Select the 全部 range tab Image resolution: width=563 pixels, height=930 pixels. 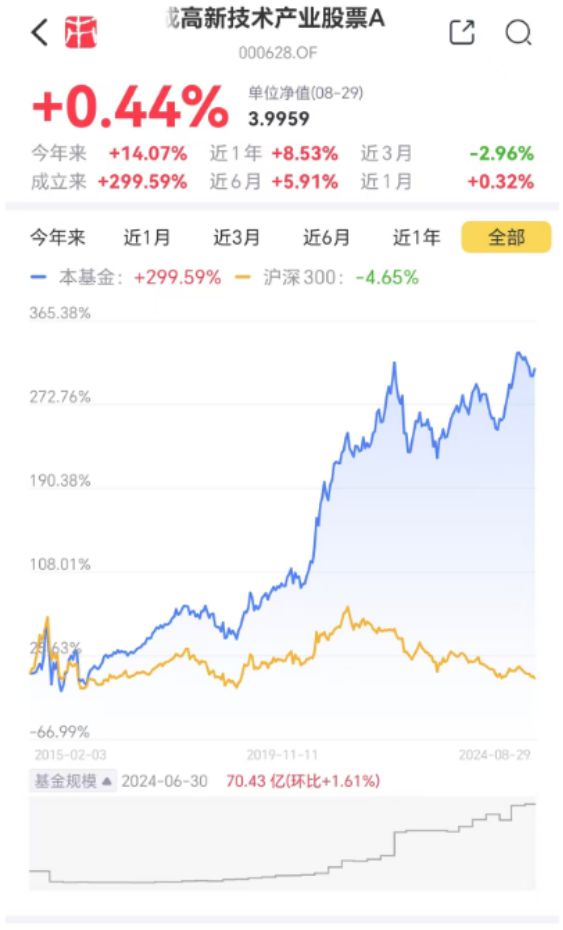tap(506, 237)
